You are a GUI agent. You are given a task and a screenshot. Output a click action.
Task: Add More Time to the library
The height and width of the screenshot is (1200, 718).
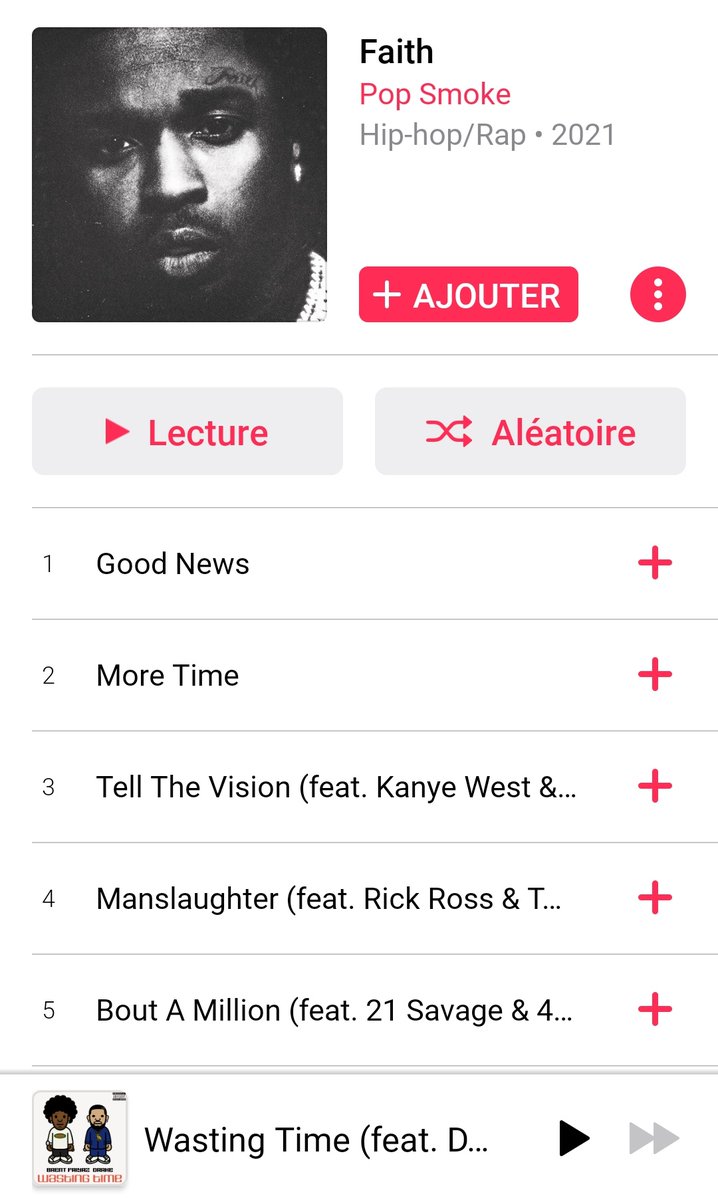pos(655,676)
